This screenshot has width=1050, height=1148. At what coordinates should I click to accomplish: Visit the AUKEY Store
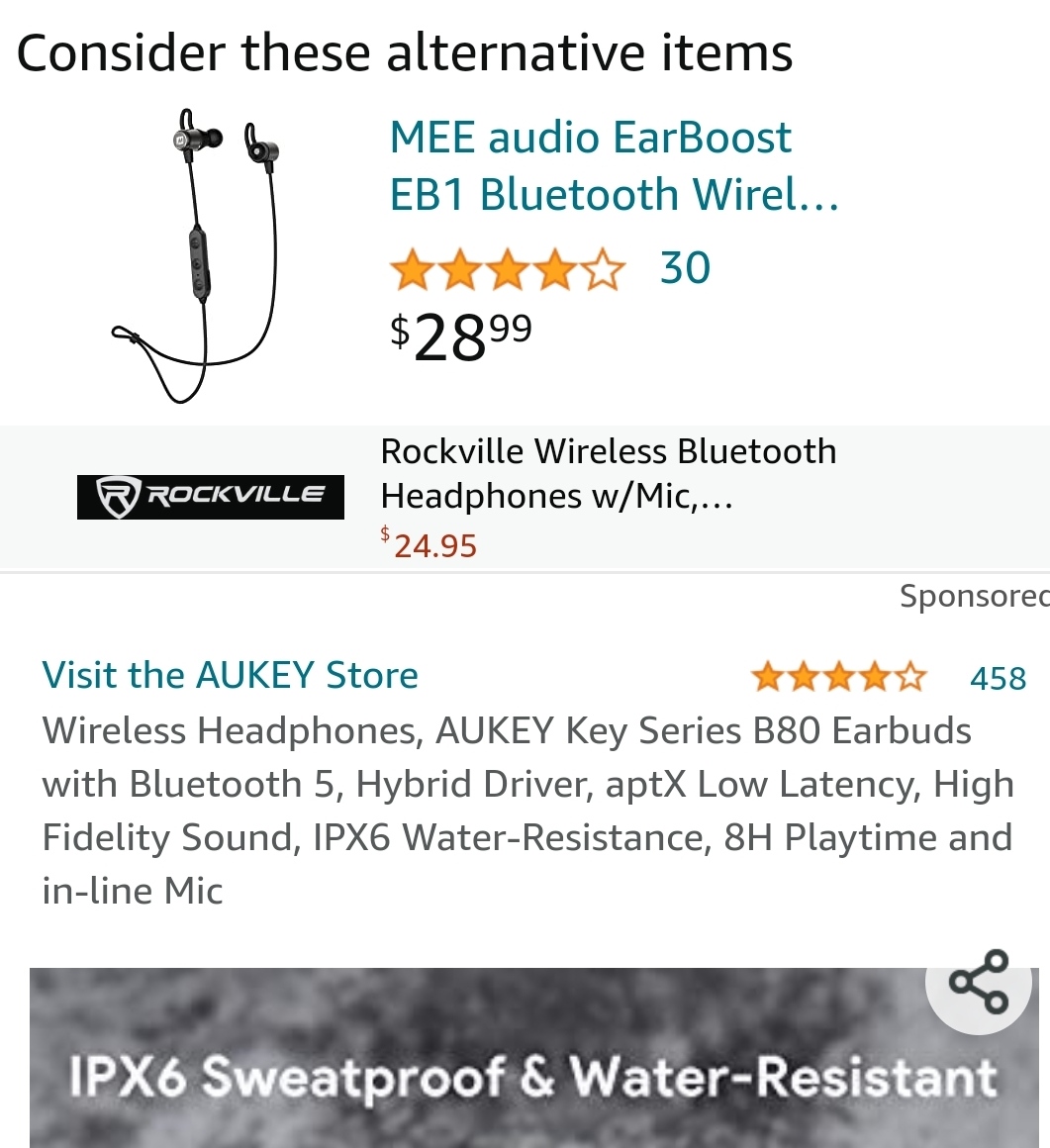[230, 676]
